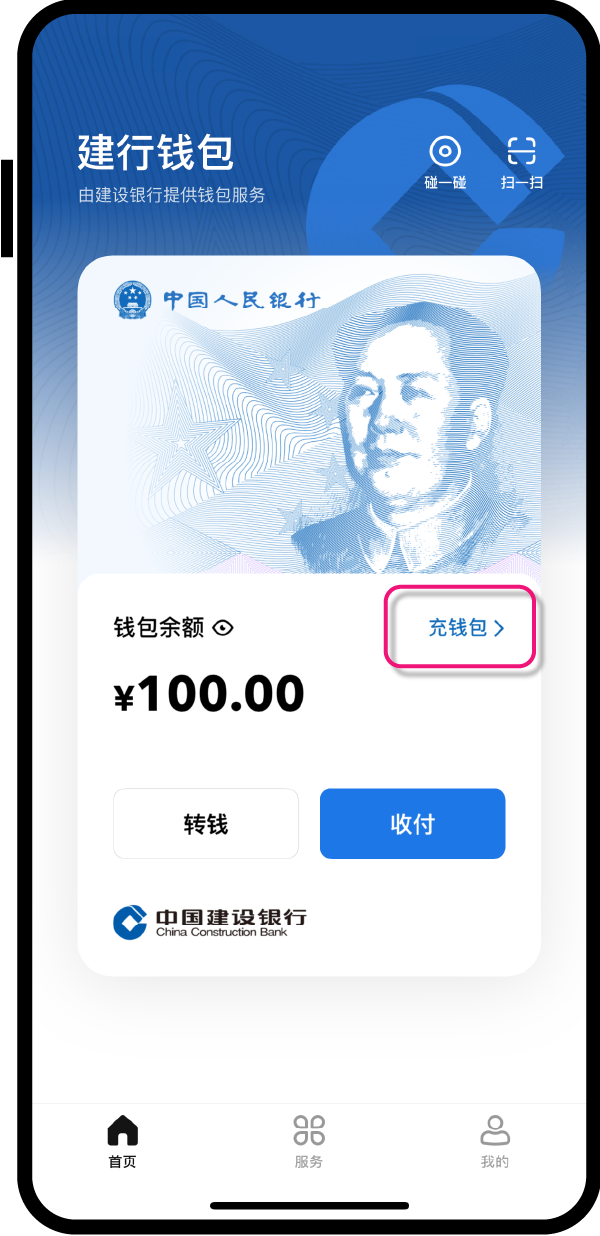
Task: Tap the 碰一碰 touch-to-pay icon
Action: [x=445, y=162]
